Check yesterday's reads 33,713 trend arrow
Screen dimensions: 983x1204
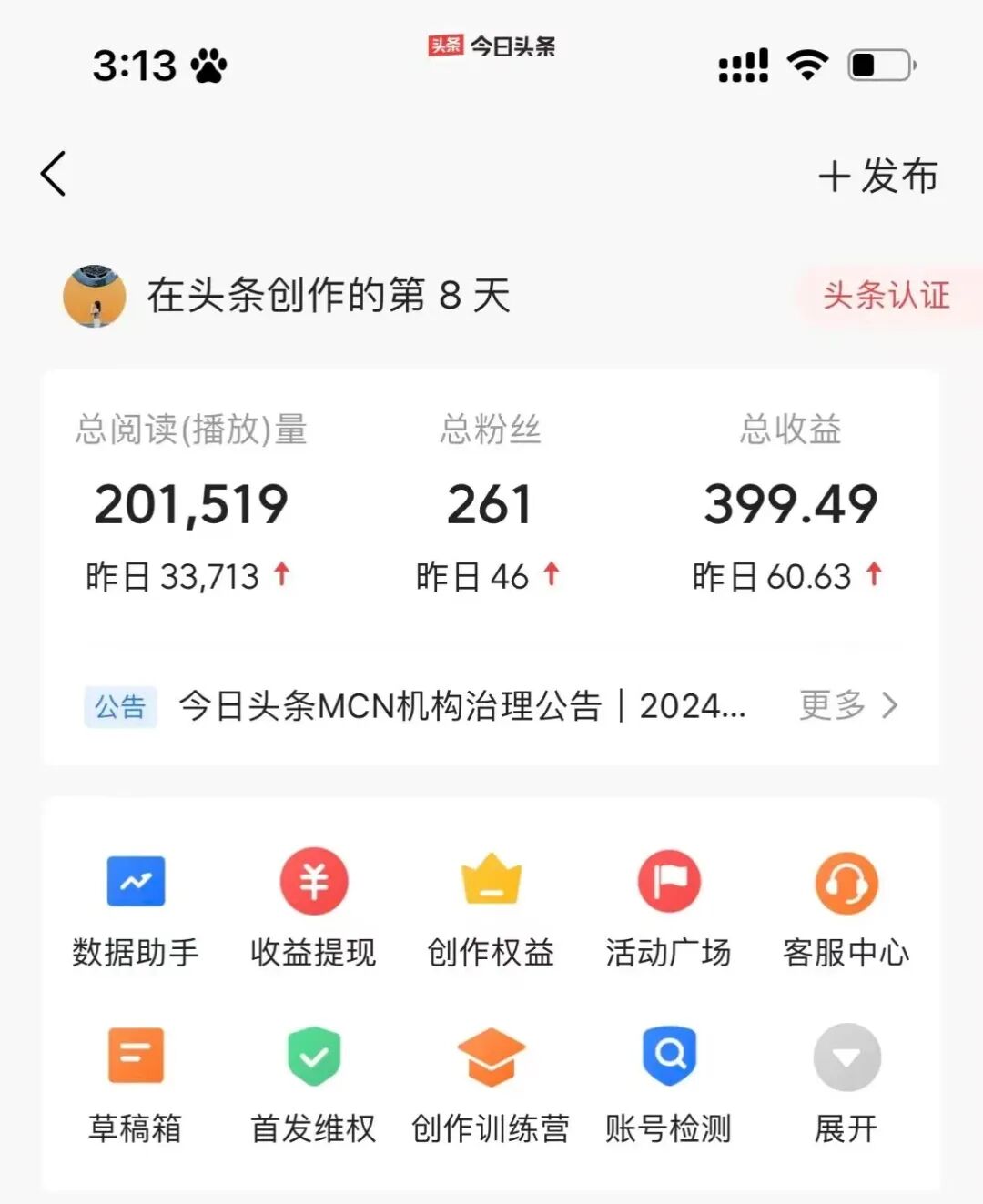(283, 573)
